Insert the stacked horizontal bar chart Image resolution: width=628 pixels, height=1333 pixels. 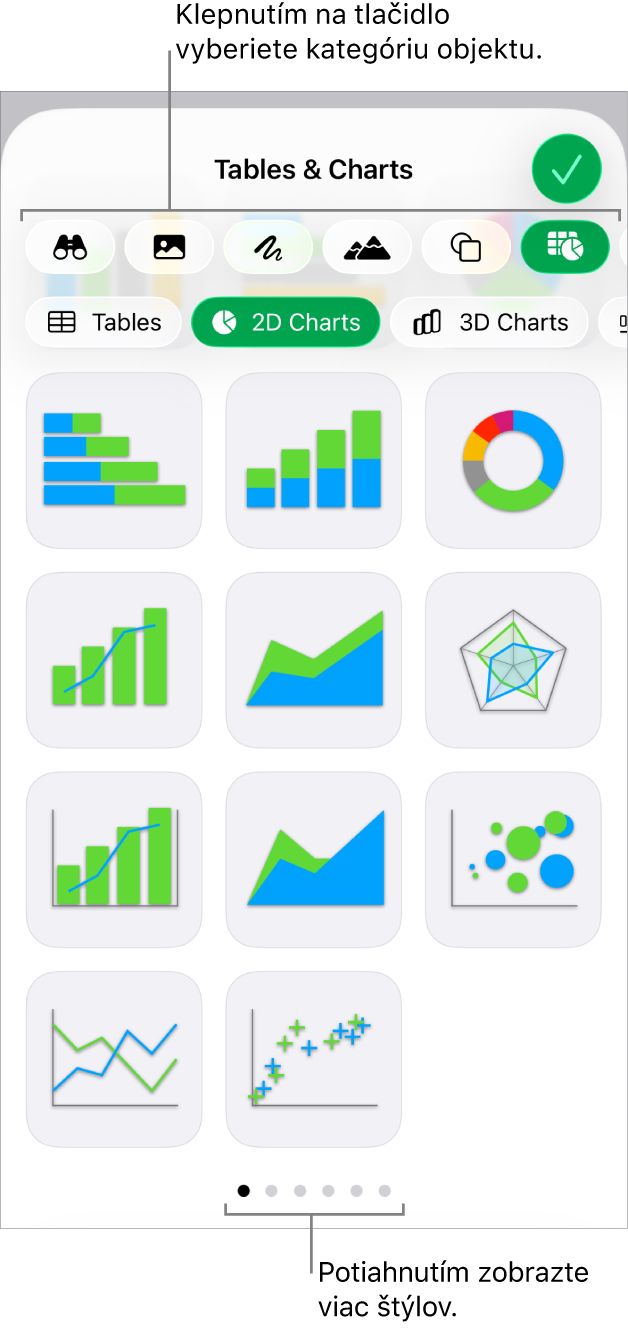pos(114,460)
